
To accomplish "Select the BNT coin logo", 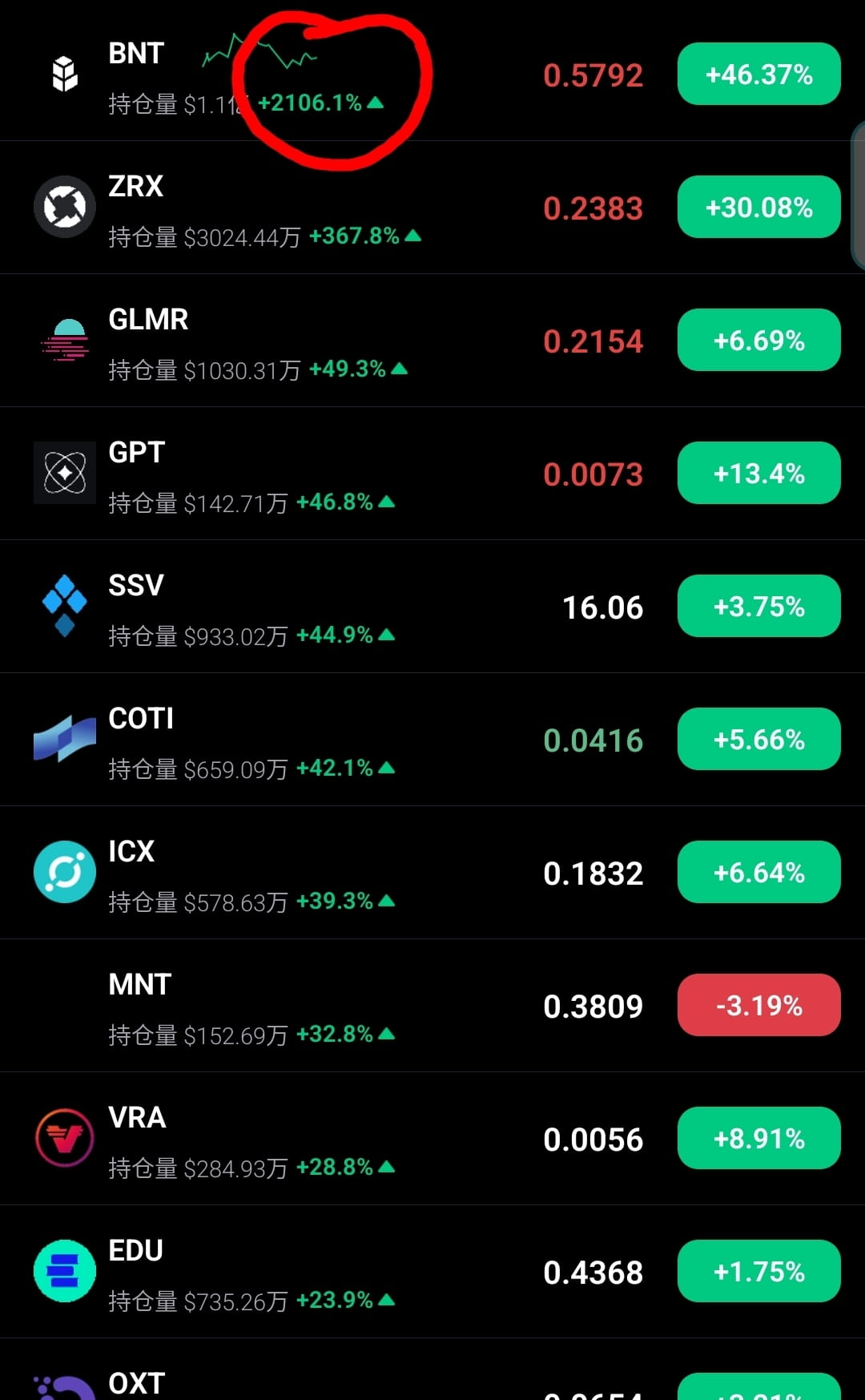I will coord(64,74).
